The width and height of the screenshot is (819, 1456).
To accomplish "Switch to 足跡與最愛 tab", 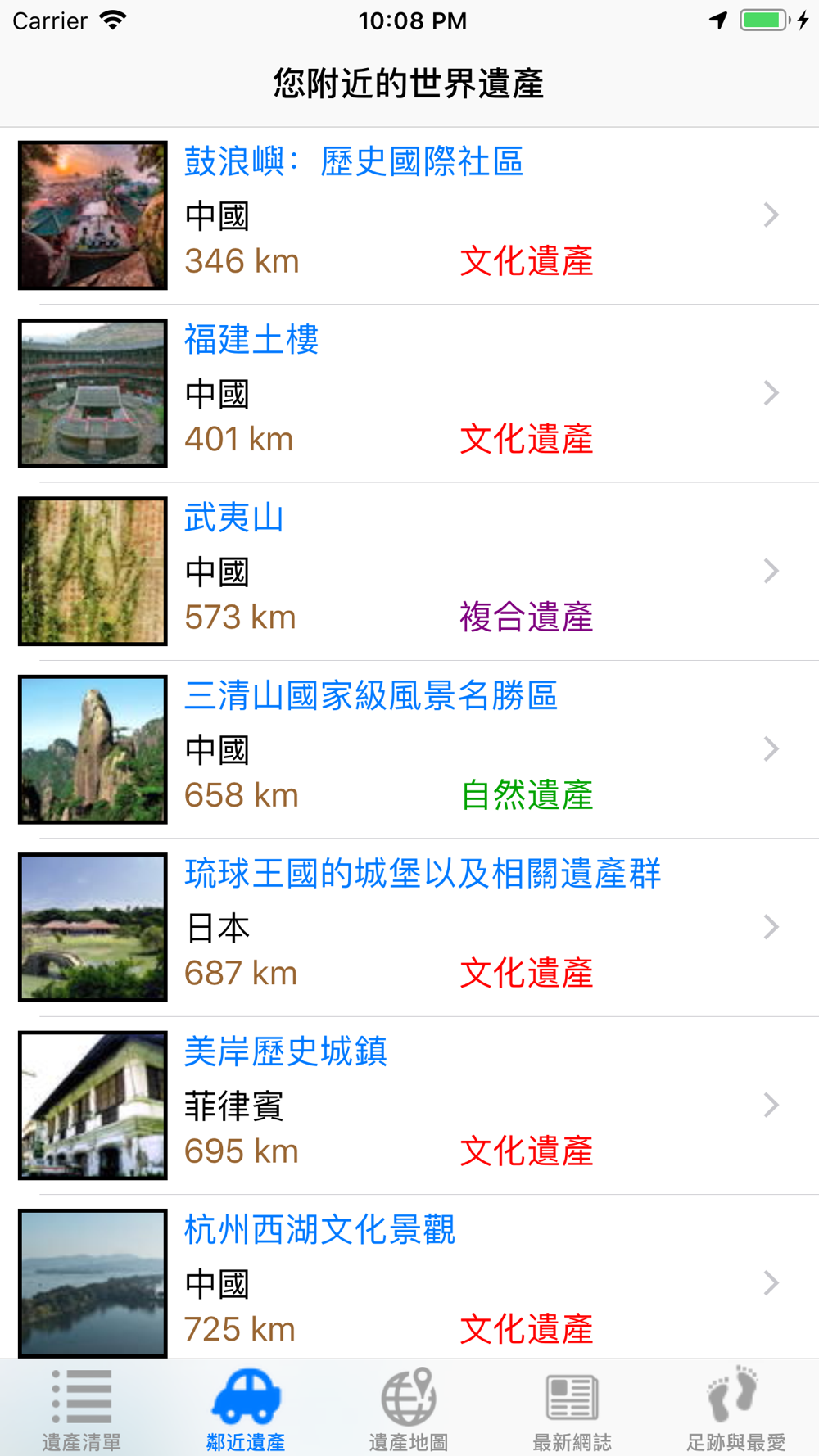I will point(735,1409).
